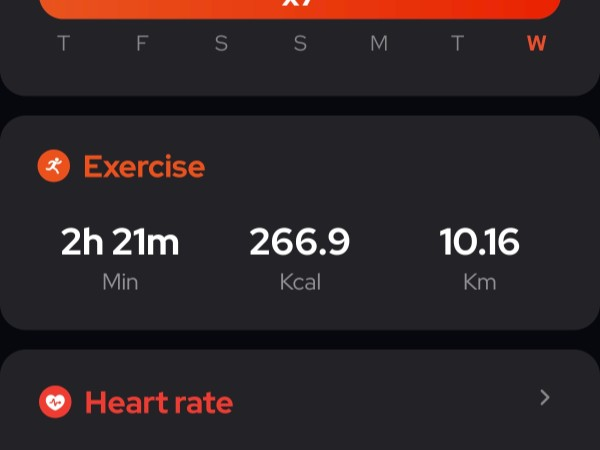Open the Heart rate card
This screenshot has width=600, height=450.
click(300, 402)
